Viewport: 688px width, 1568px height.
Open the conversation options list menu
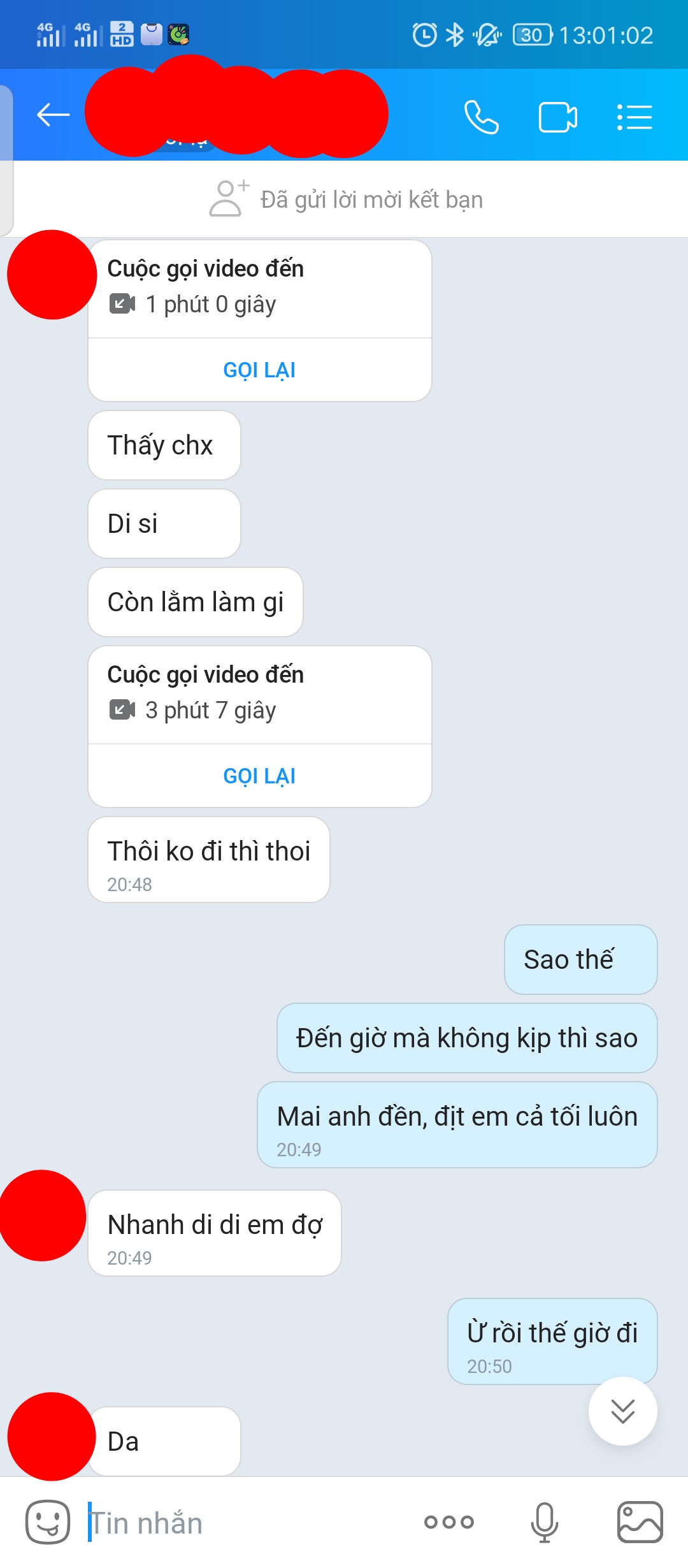(634, 117)
